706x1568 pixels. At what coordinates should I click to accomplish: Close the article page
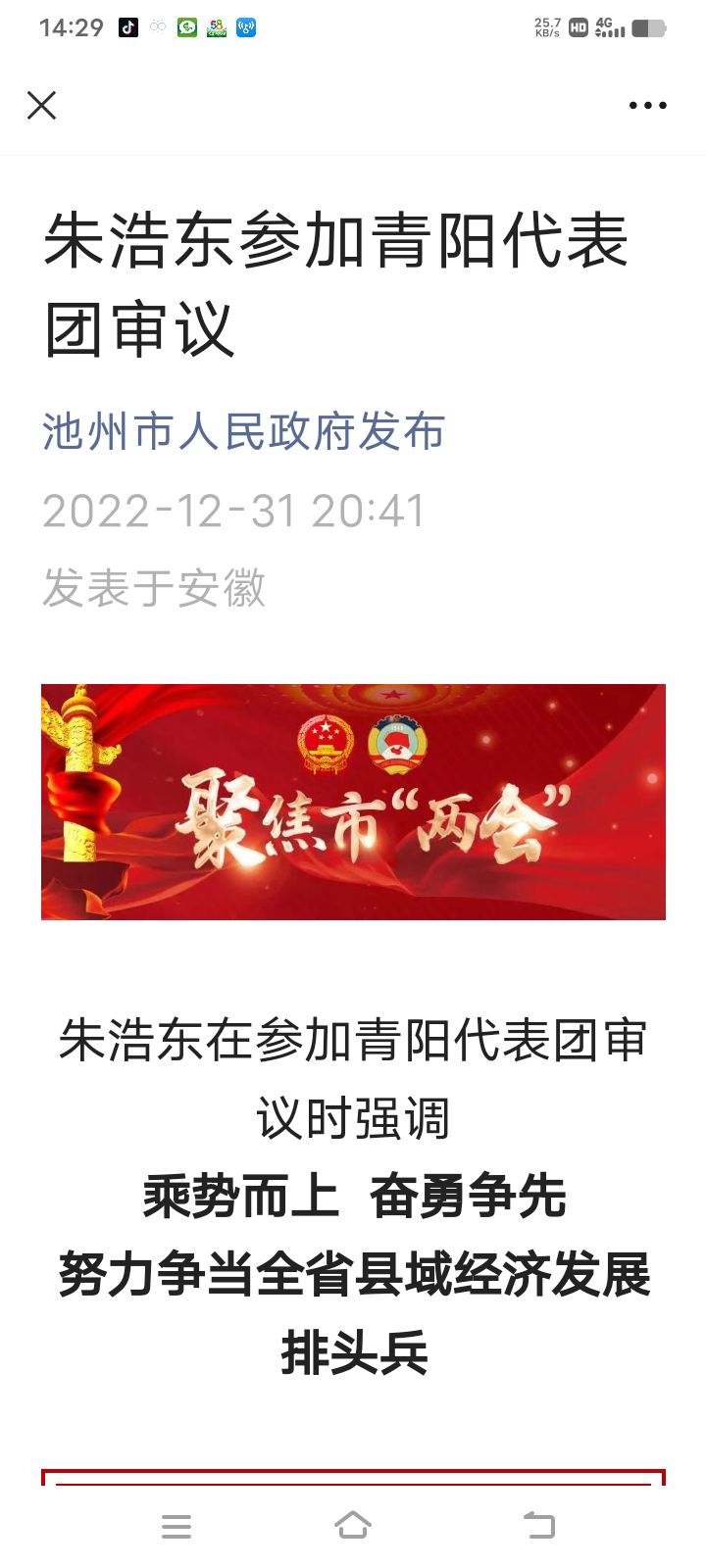[41, 105]
